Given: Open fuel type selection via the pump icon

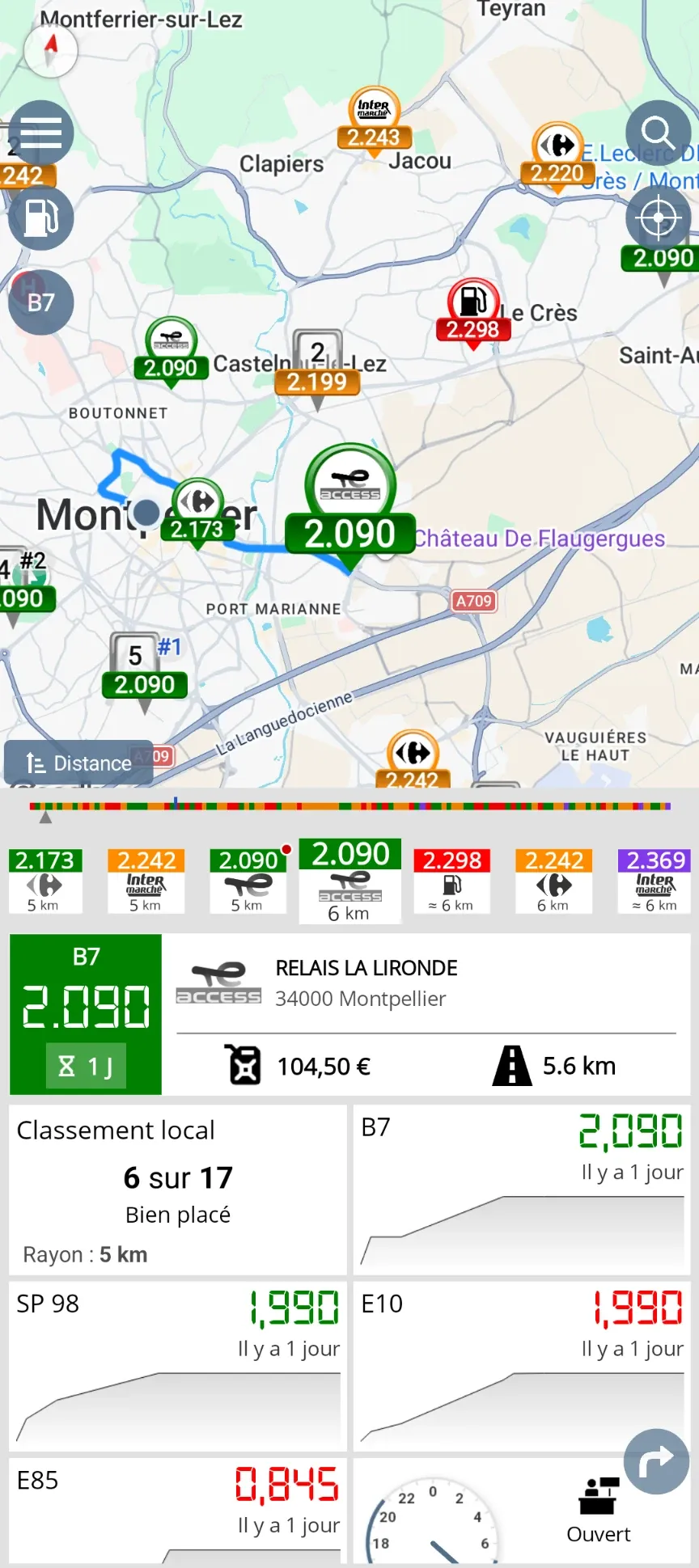Looking at the screenshot, I should point(40,218).
